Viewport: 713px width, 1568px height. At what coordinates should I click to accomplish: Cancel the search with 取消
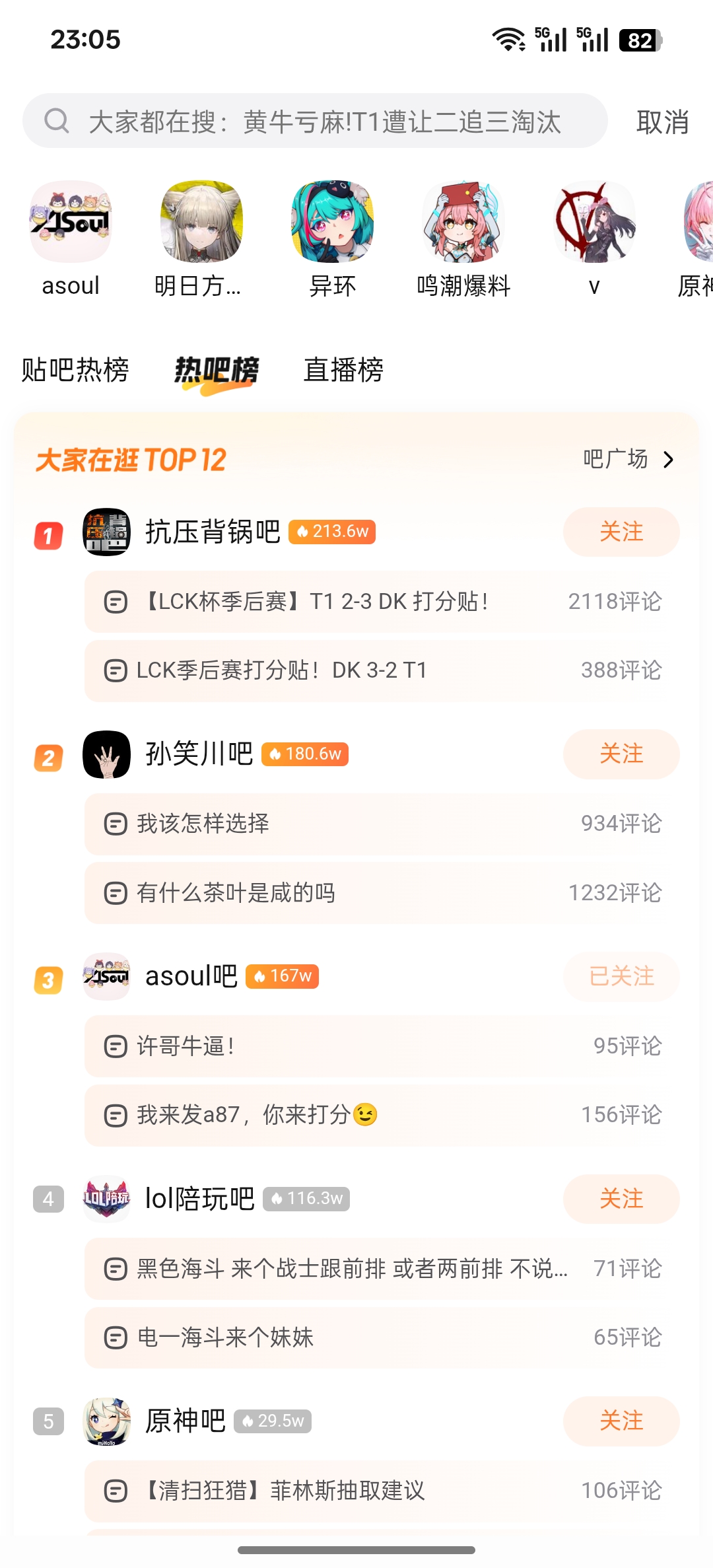point(662,122)
